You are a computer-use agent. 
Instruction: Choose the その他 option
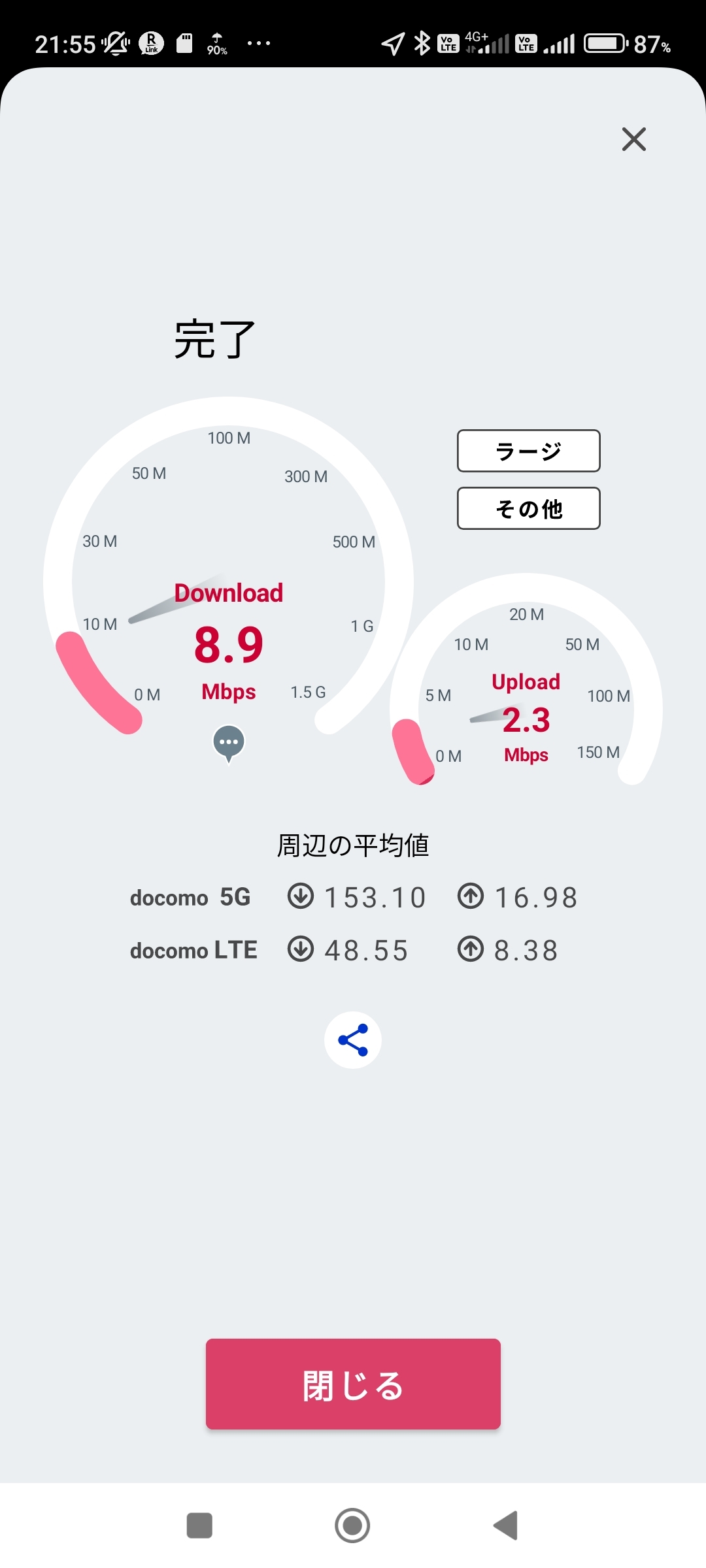(528, 508)
